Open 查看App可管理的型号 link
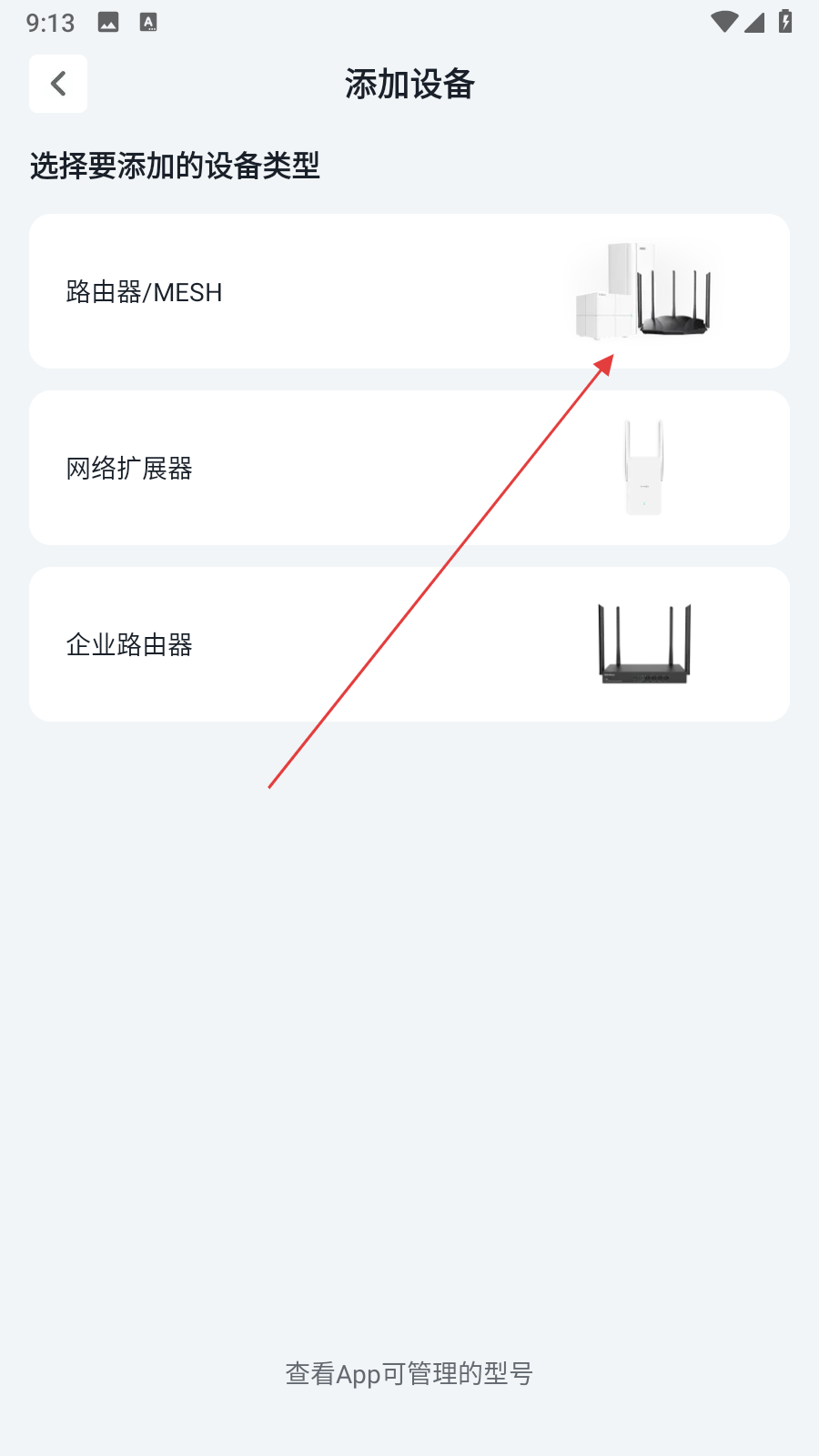 tap(409, 1373)
